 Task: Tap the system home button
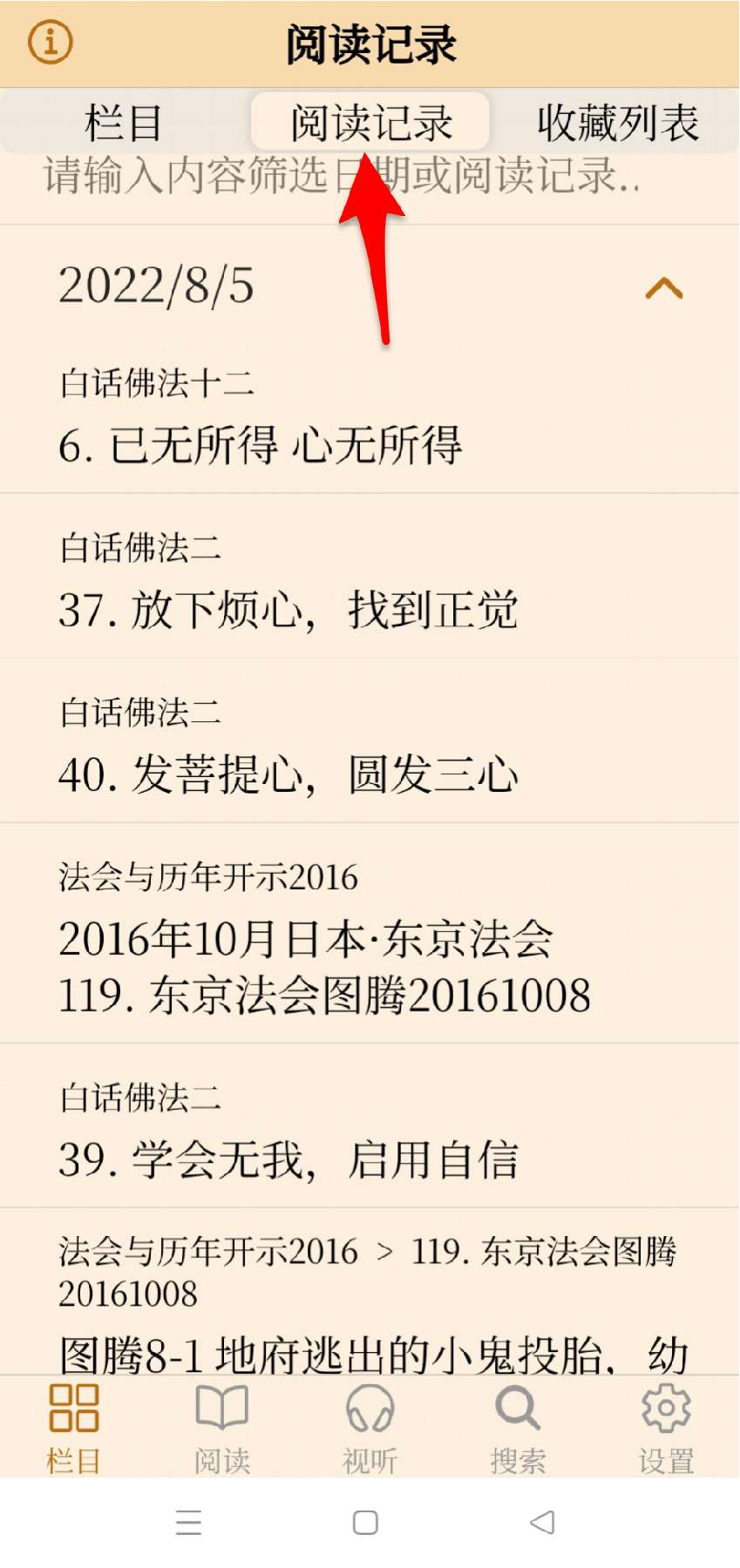pyautogui.click(x=365, y=1523)
